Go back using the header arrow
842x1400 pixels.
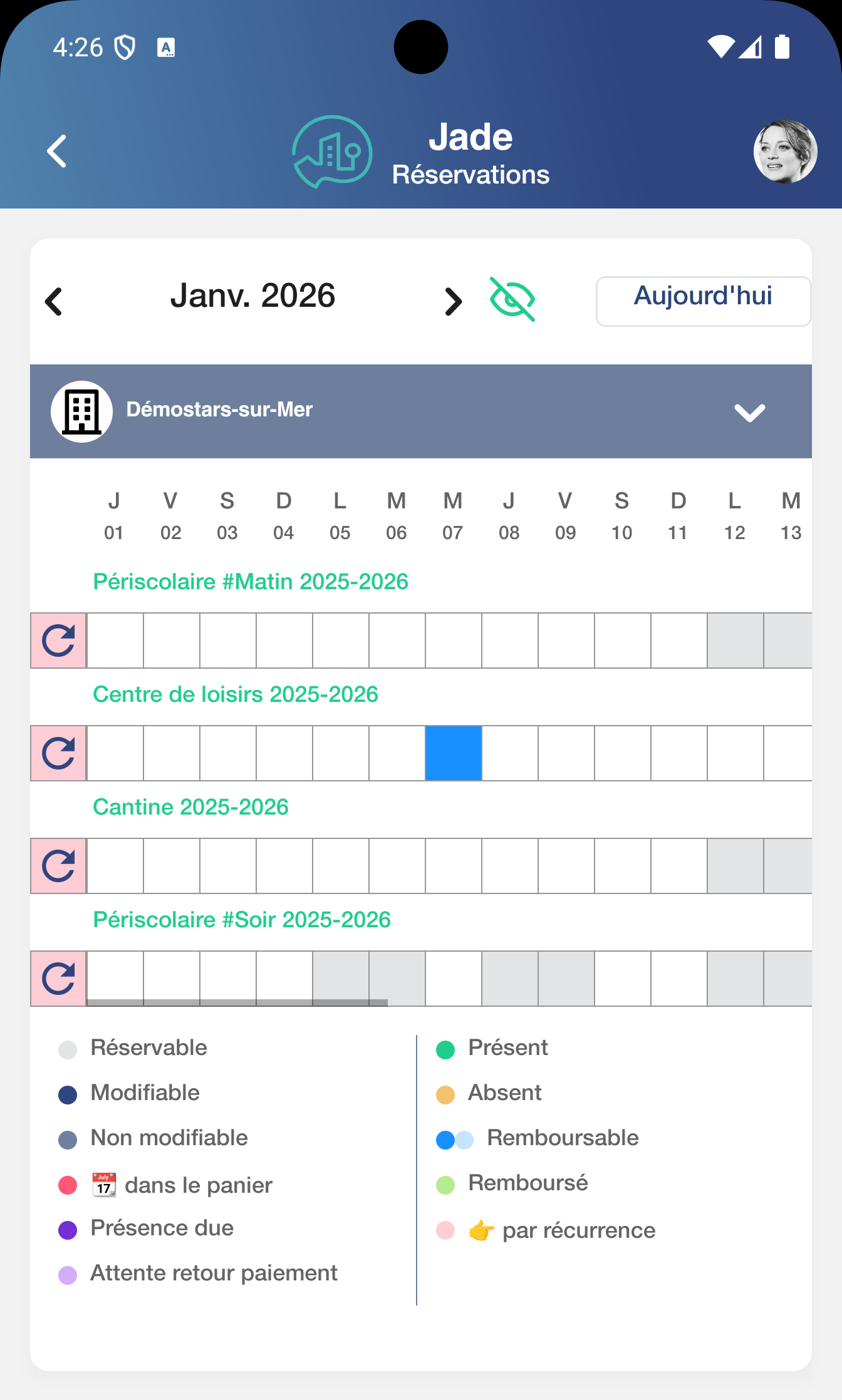click(x=57, y=152)
